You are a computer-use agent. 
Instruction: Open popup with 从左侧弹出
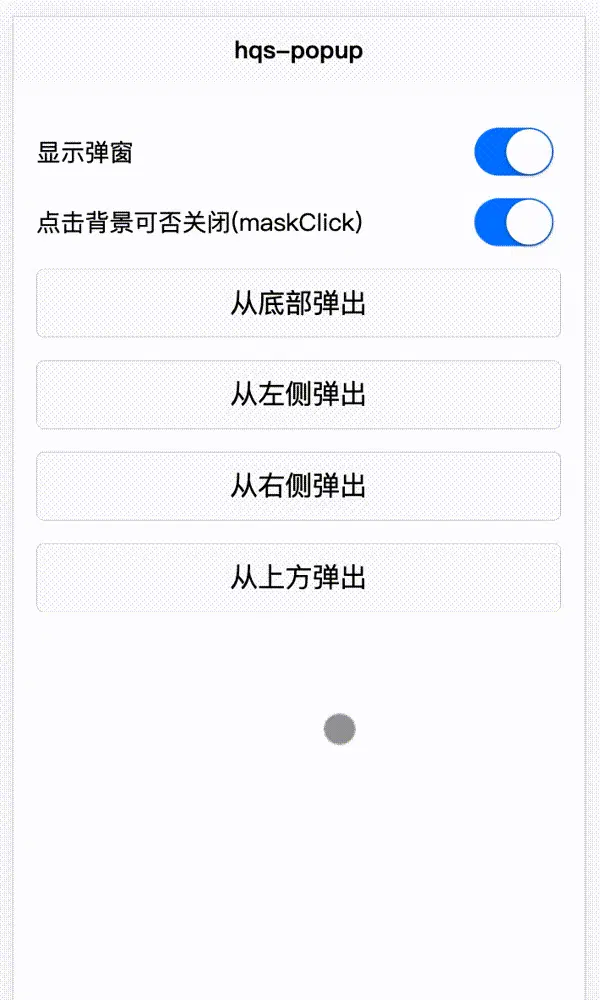click(298, 395)
